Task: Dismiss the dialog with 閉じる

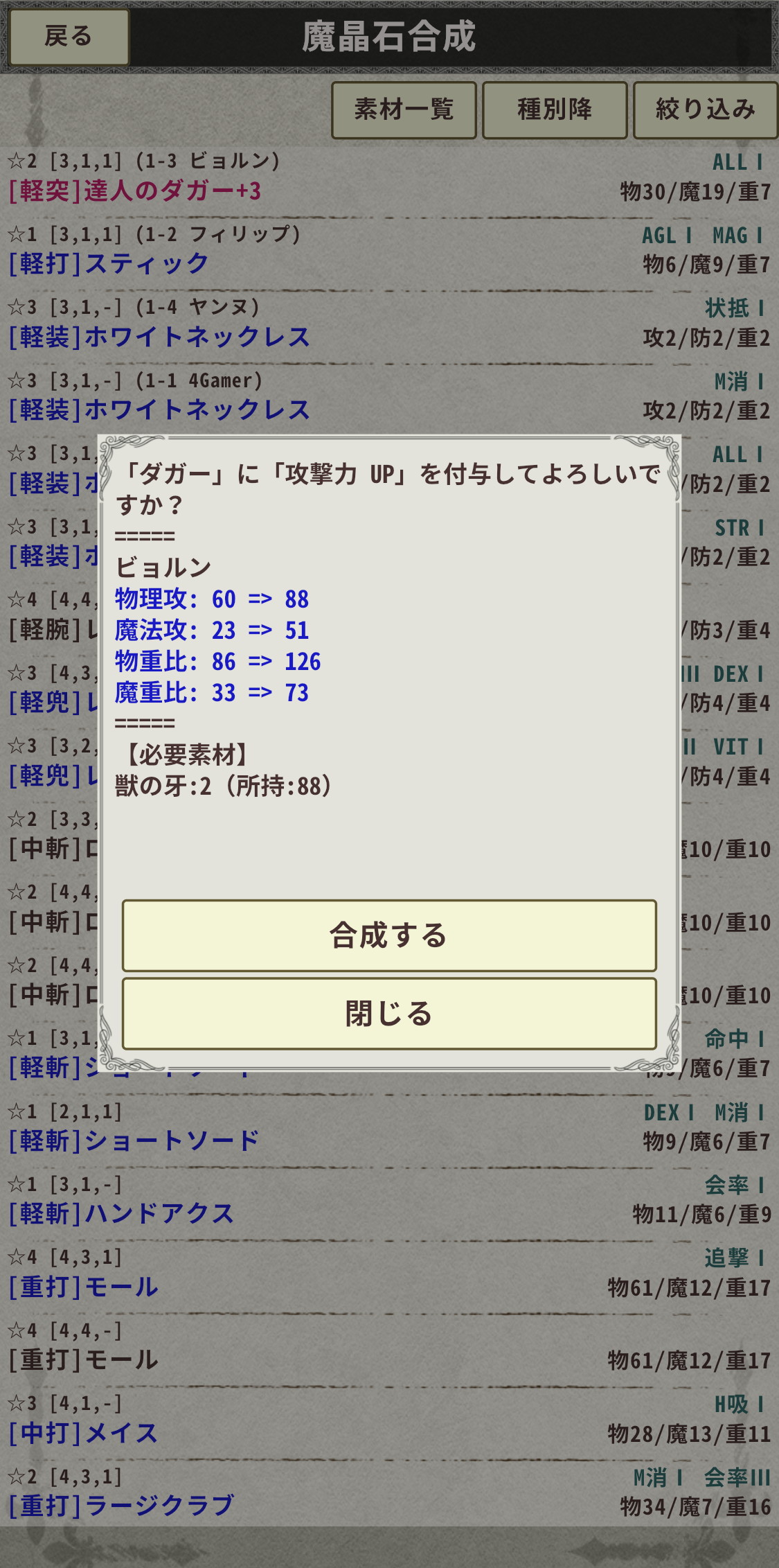Action: click(389, 1013)
